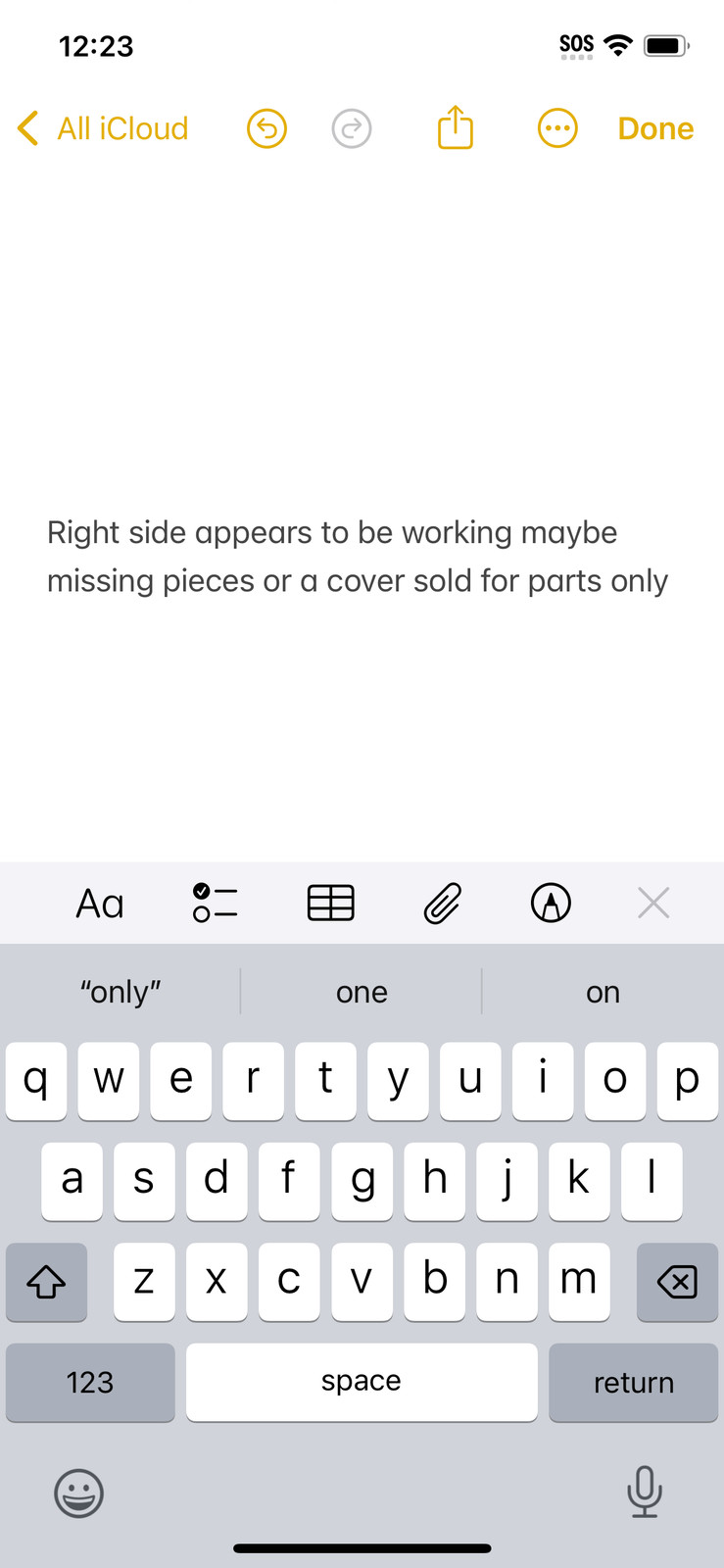Undo the last edit
Screen dimensions: 724x1568
point(266,128)
